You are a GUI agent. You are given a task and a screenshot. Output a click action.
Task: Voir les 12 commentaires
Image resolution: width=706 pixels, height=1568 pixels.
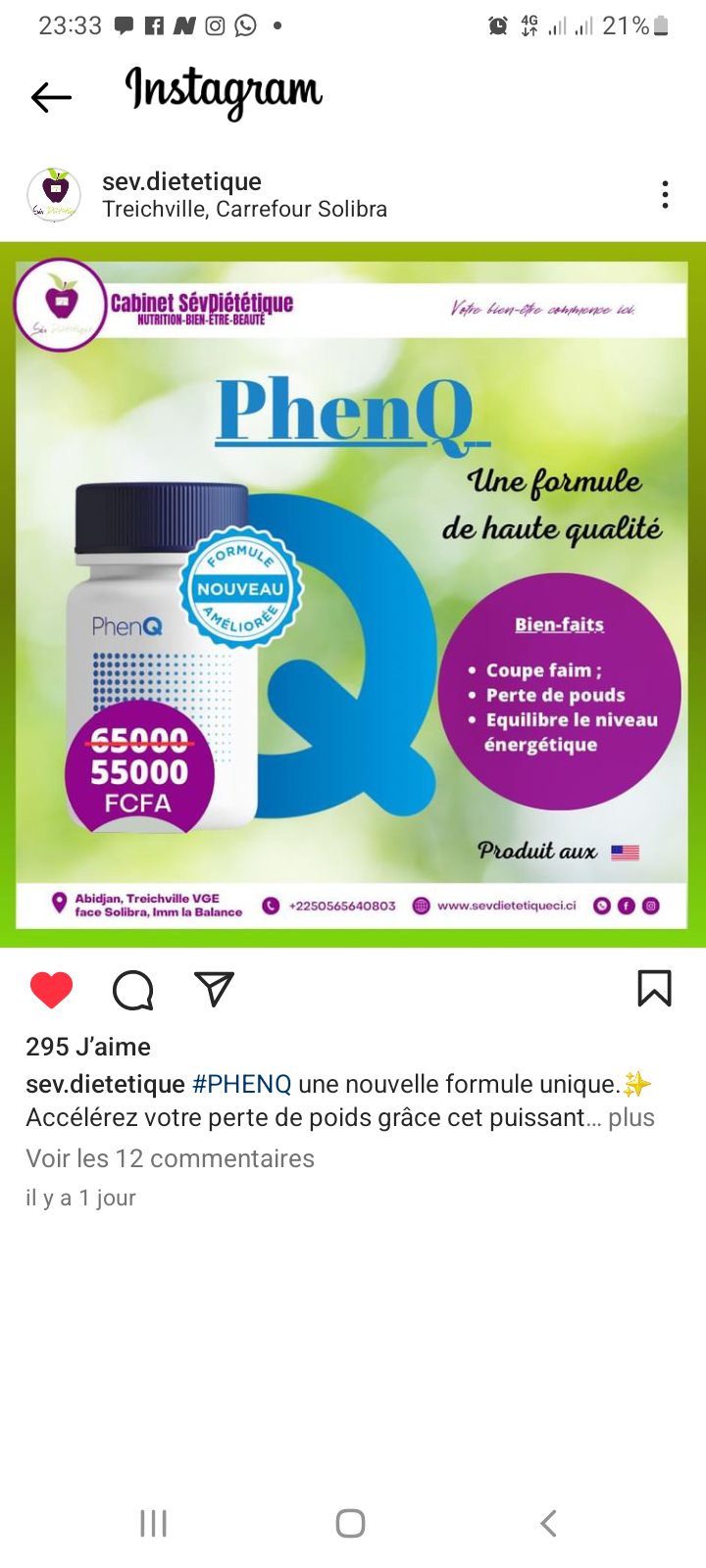point(170,1158)
